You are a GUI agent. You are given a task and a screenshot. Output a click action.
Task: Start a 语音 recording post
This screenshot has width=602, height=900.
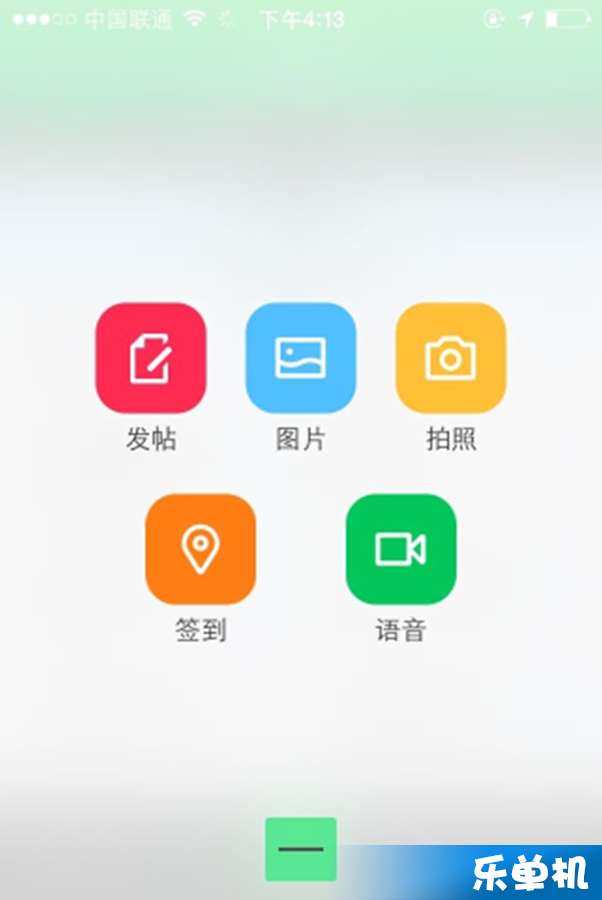click(x=400, y=549)
